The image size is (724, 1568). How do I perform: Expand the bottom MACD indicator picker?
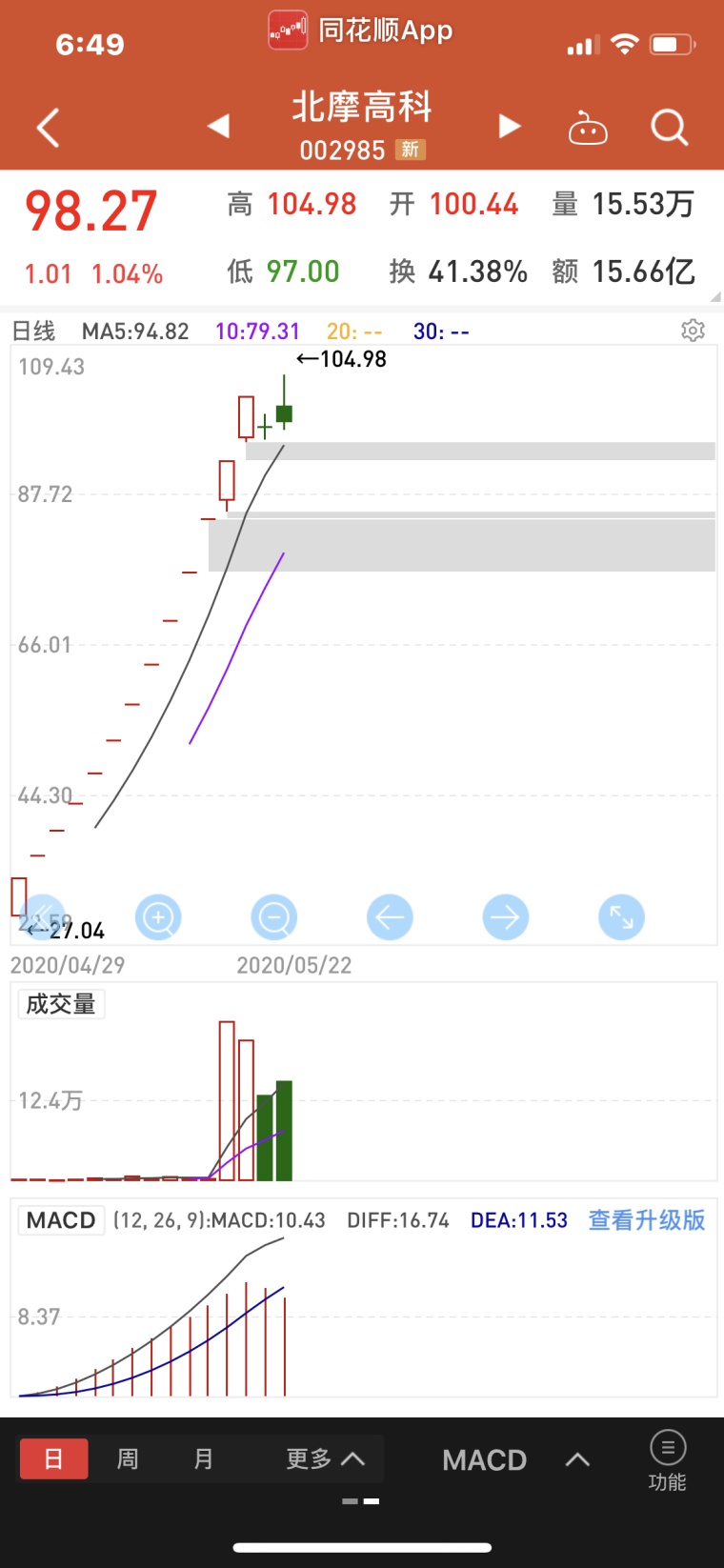click(x=516, y=1459)
